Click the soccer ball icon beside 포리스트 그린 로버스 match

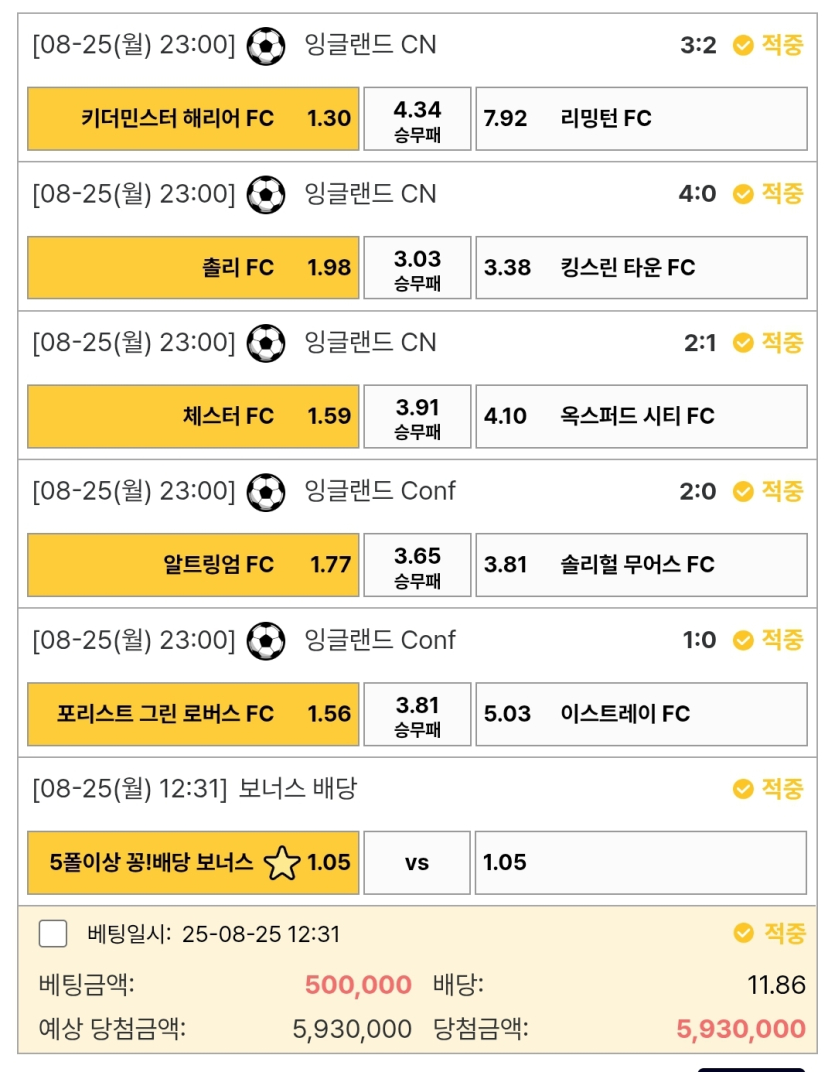[264, 641]
